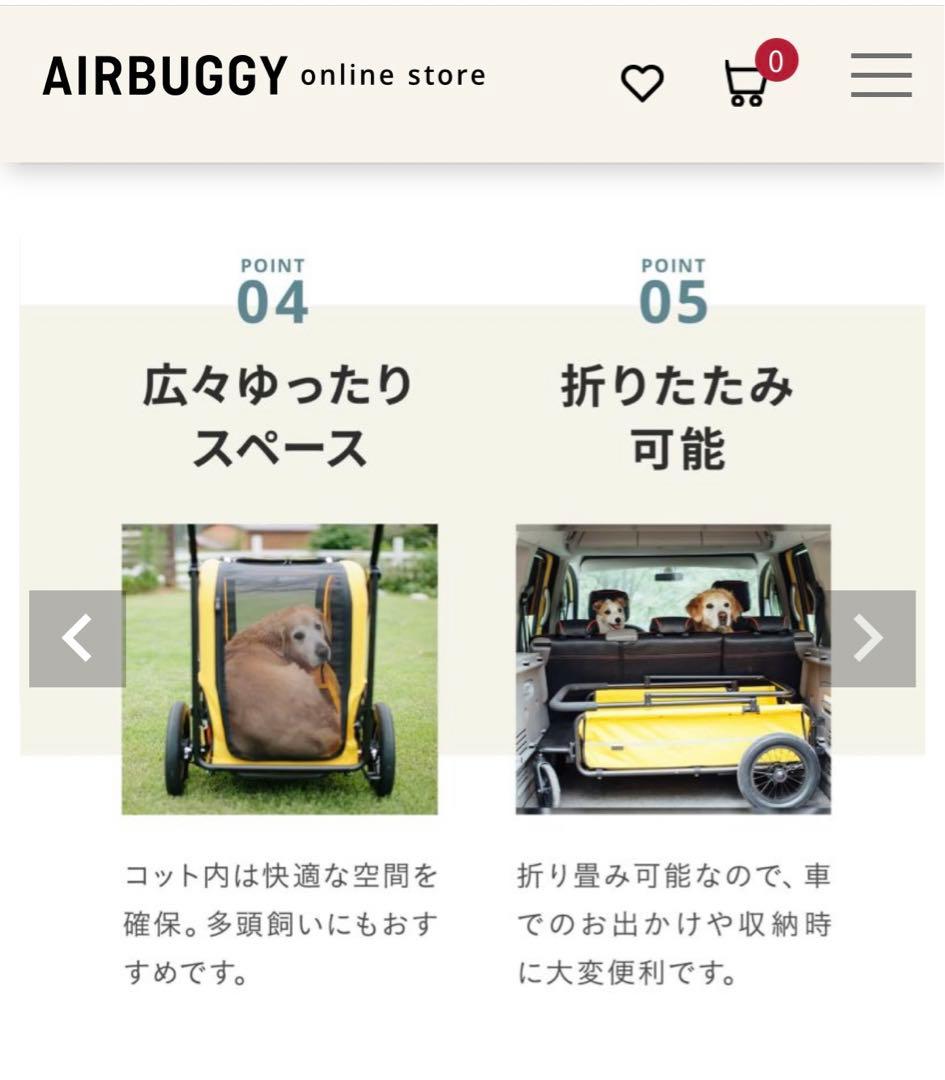Screen dimensions: 945x1080
Task: Open the hamburger navigation menu
Action: (882, 75)
